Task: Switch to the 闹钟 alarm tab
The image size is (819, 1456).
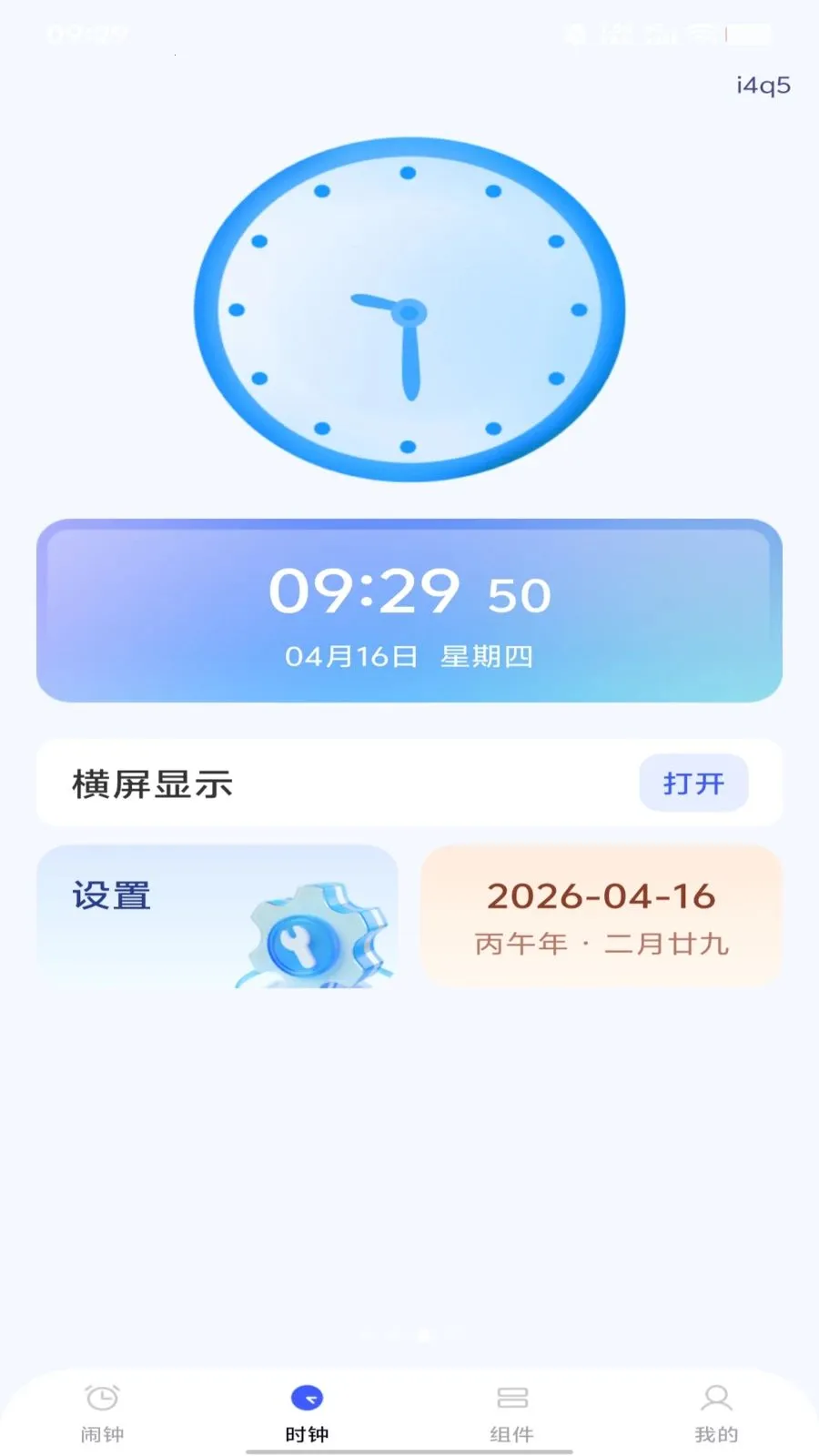Action: (102, 1413)
